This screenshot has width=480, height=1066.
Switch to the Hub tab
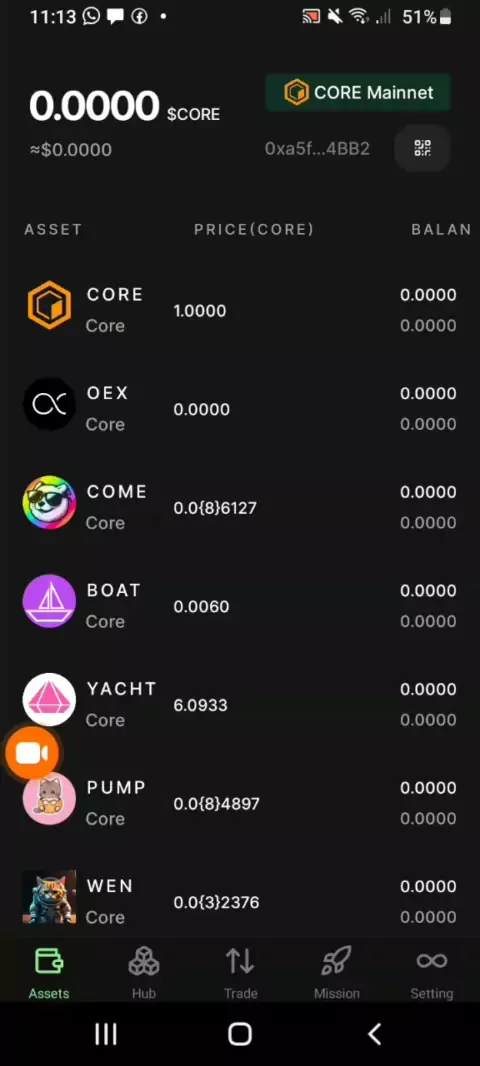click(x=144, y=973)
